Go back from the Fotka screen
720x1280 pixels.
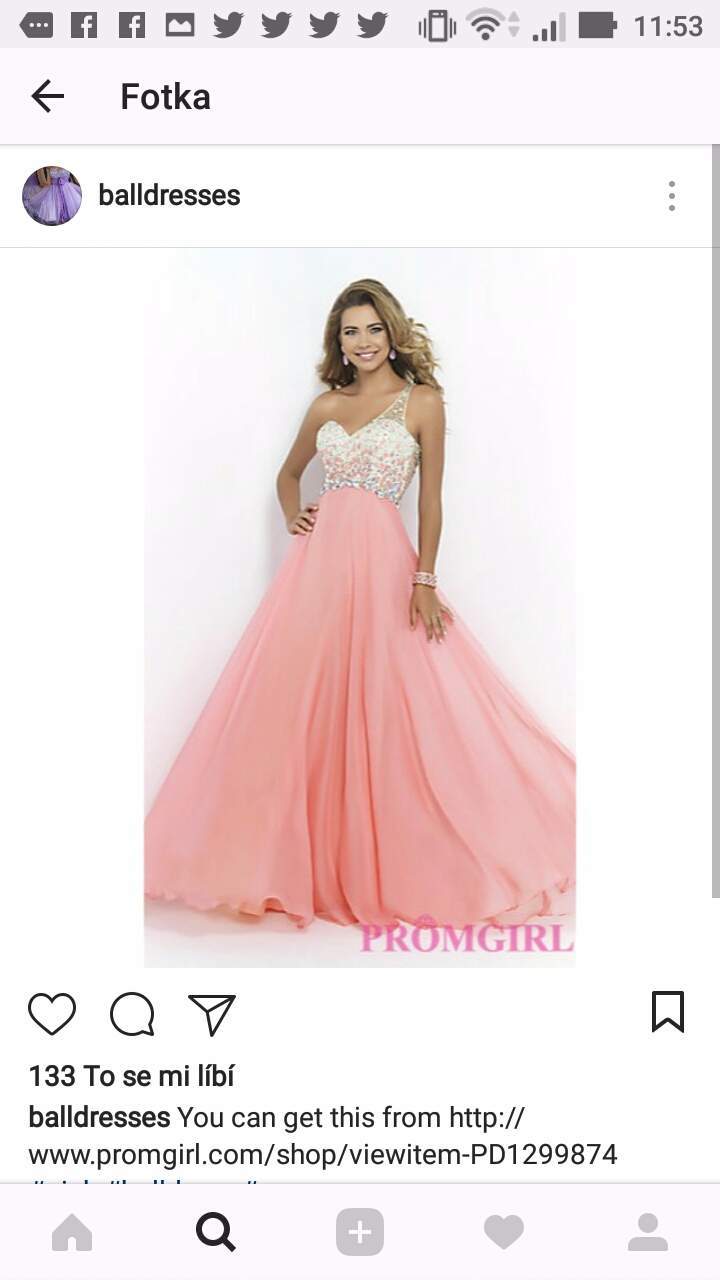(x=47, y=97)
